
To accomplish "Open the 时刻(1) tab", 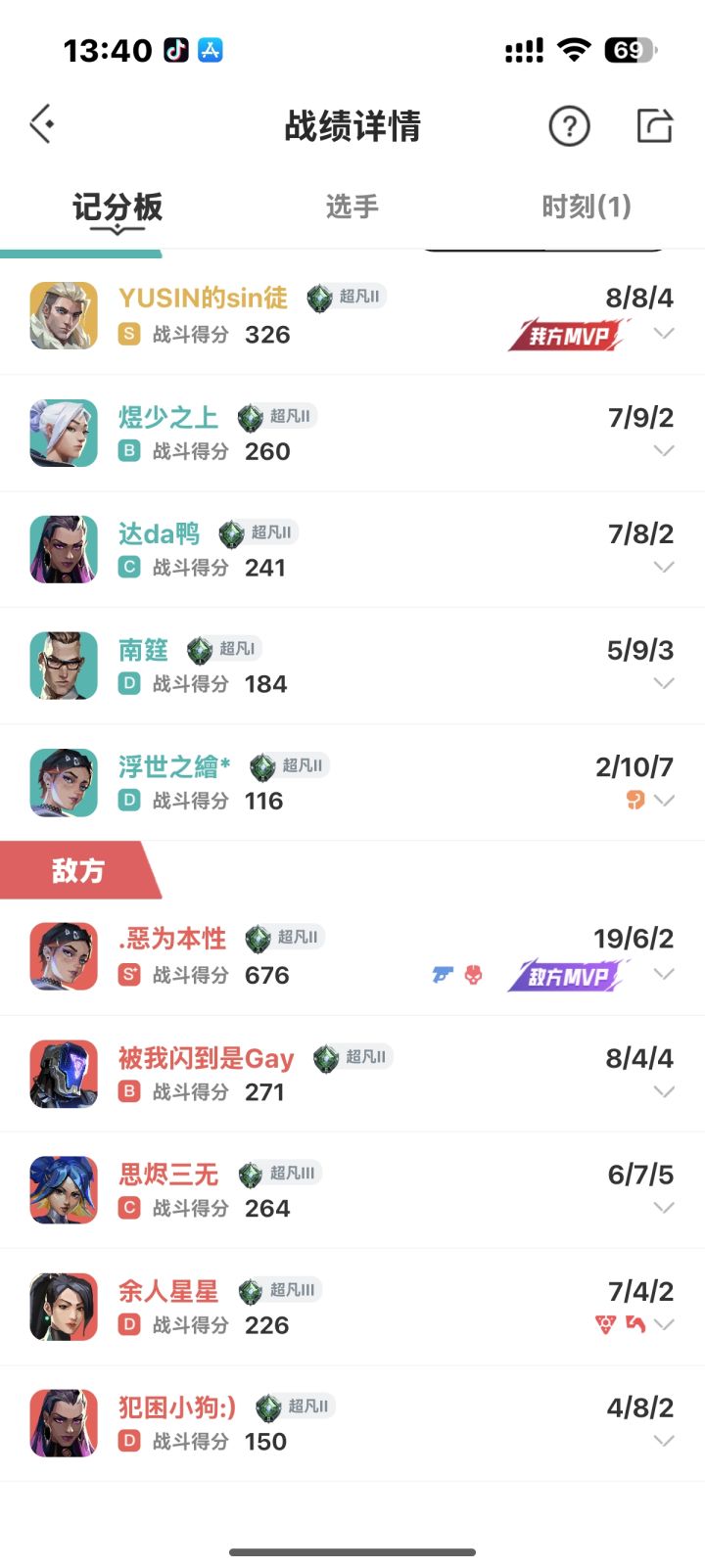I will (585, 207).
